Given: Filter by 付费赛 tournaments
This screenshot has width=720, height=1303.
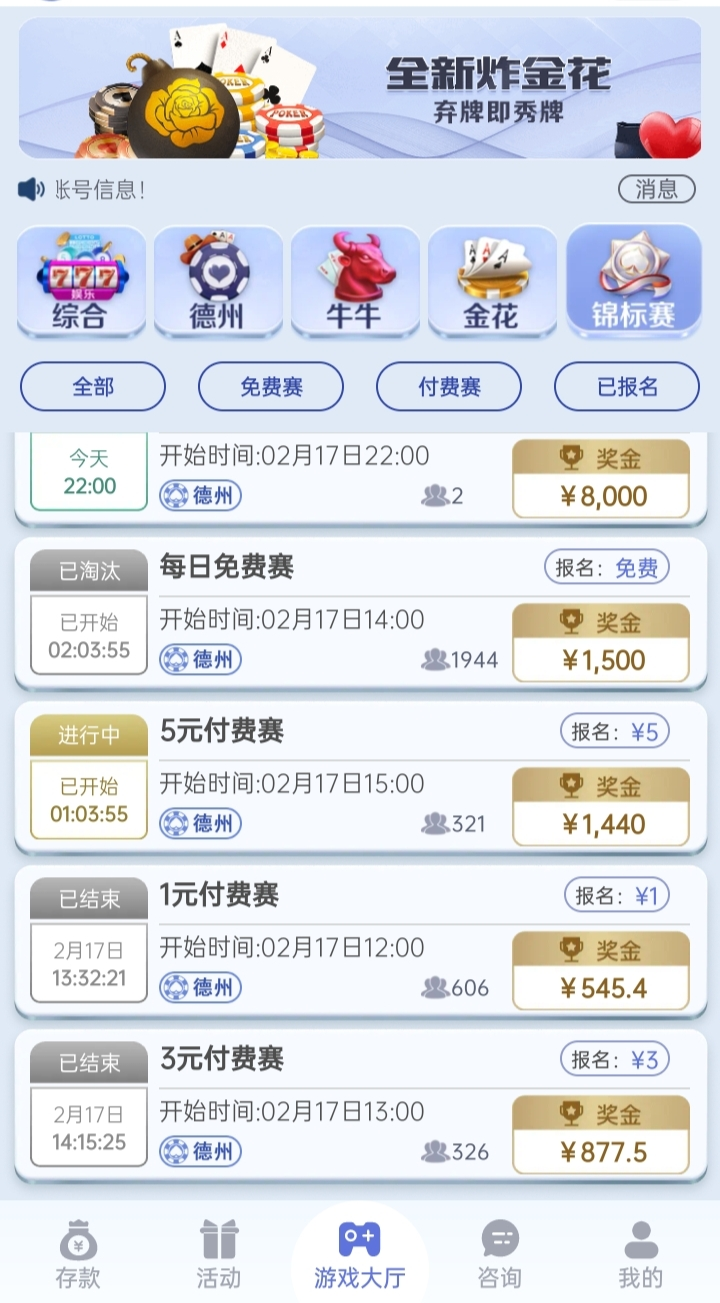Looking at the screenshot, I should 449,387.
